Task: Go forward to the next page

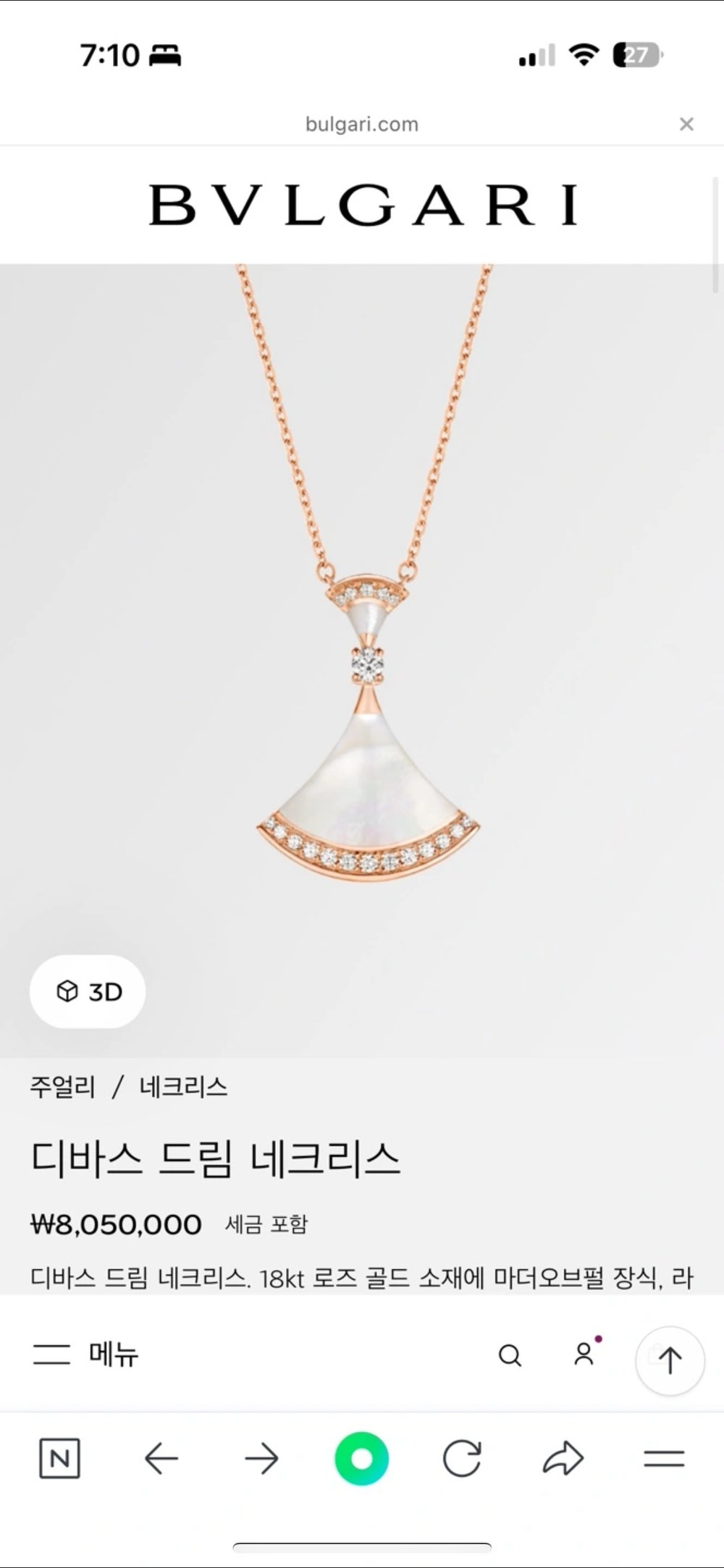Action: pos(261,1459)
